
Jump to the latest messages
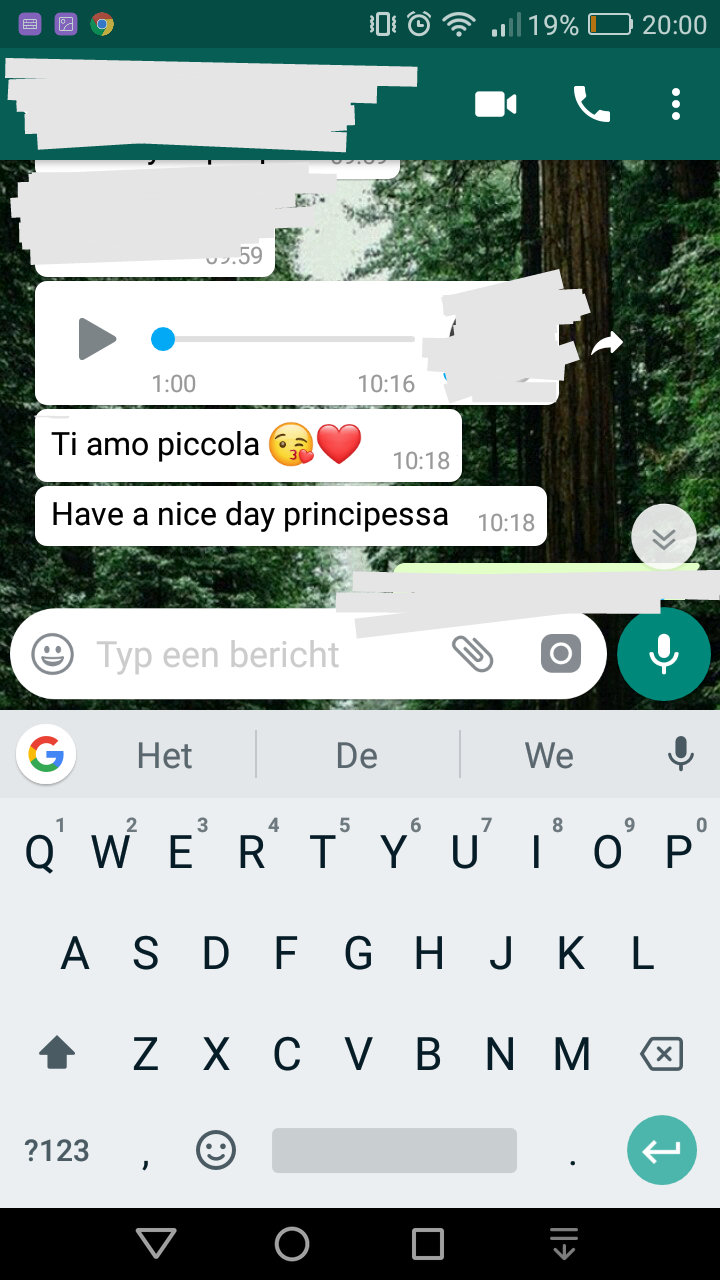[664, 538]
